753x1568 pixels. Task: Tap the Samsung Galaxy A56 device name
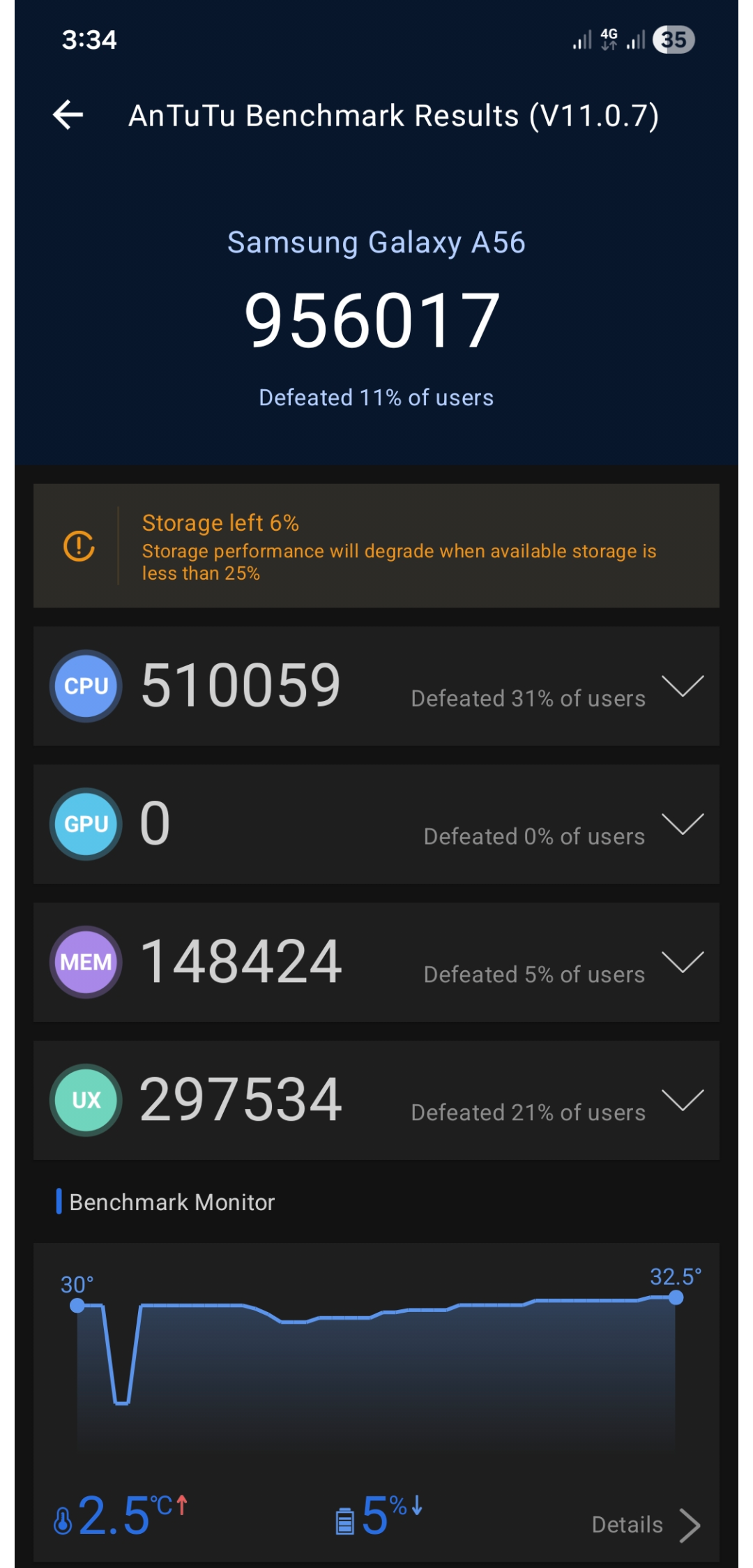(x=376, y=242)
